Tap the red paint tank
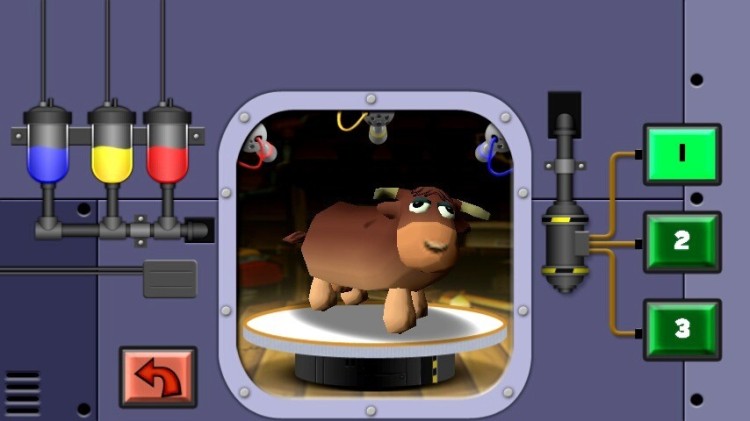Screen dimensions: 750x421 click(x=167, y=148)
